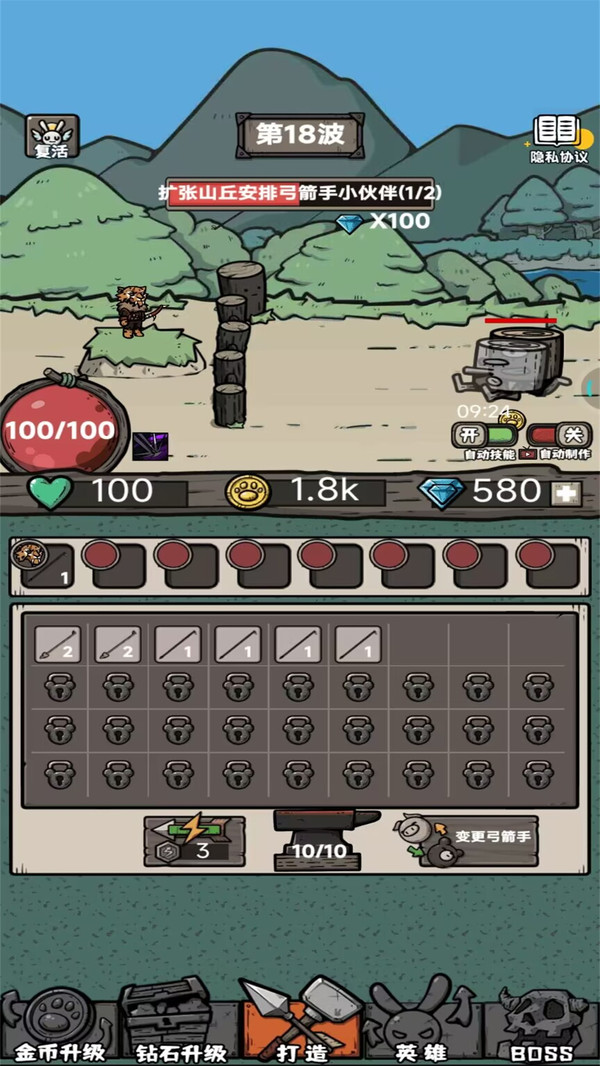Activate the purple arrow skill icon
This screenshot has height=1066, width=600.
pyautogui.click(x=149, y=446)
